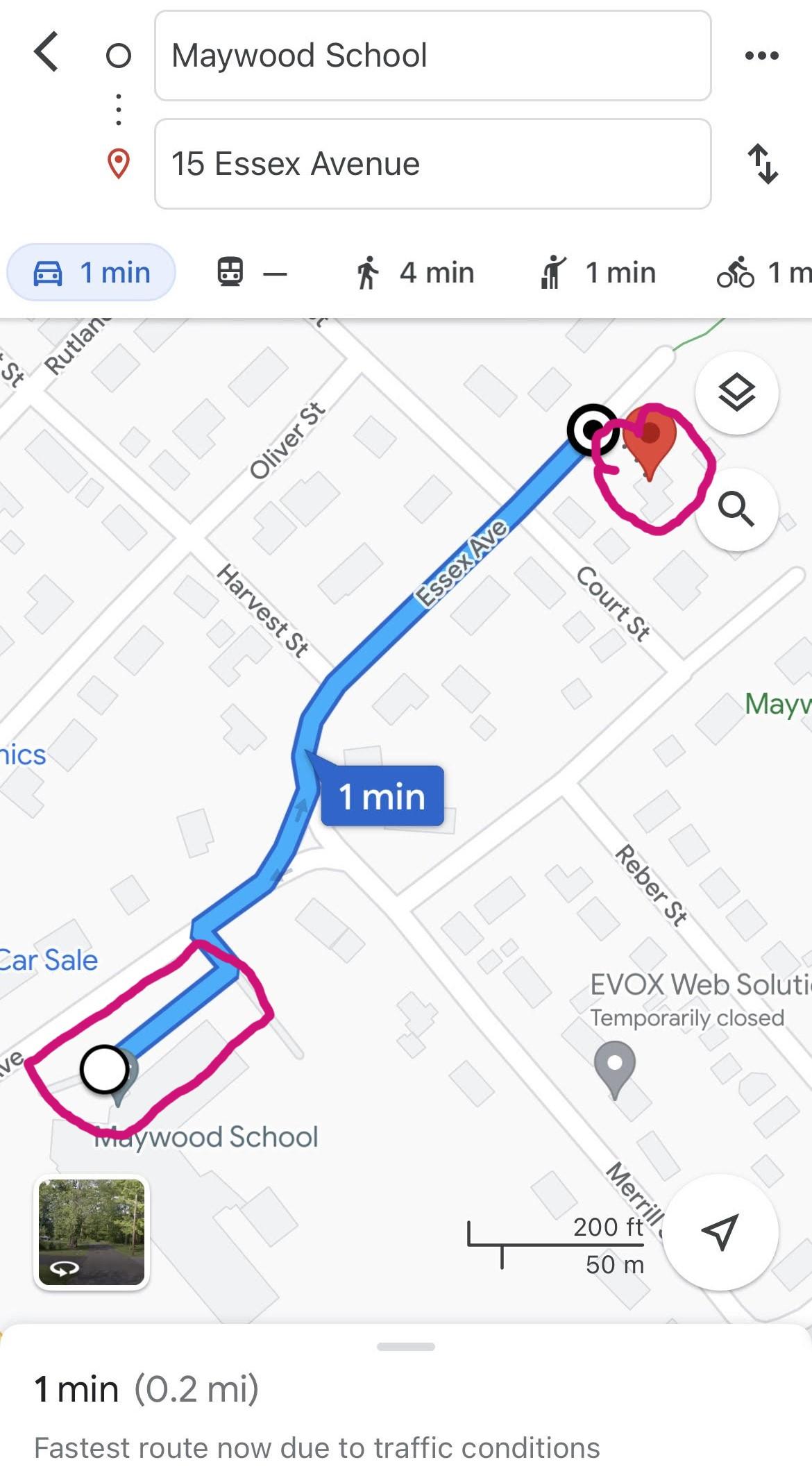Swap start and destination

point(762,164)
